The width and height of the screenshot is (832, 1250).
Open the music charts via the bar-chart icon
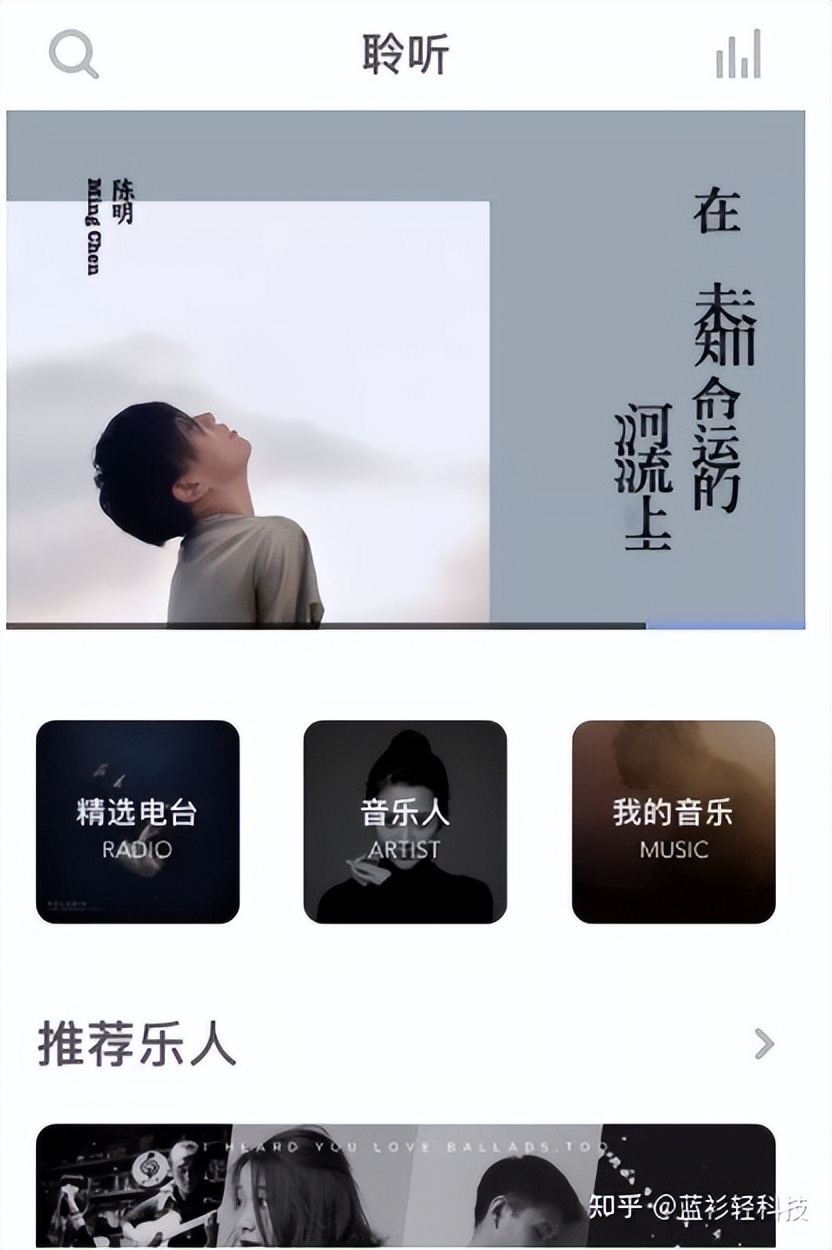[x=737, y=55]
